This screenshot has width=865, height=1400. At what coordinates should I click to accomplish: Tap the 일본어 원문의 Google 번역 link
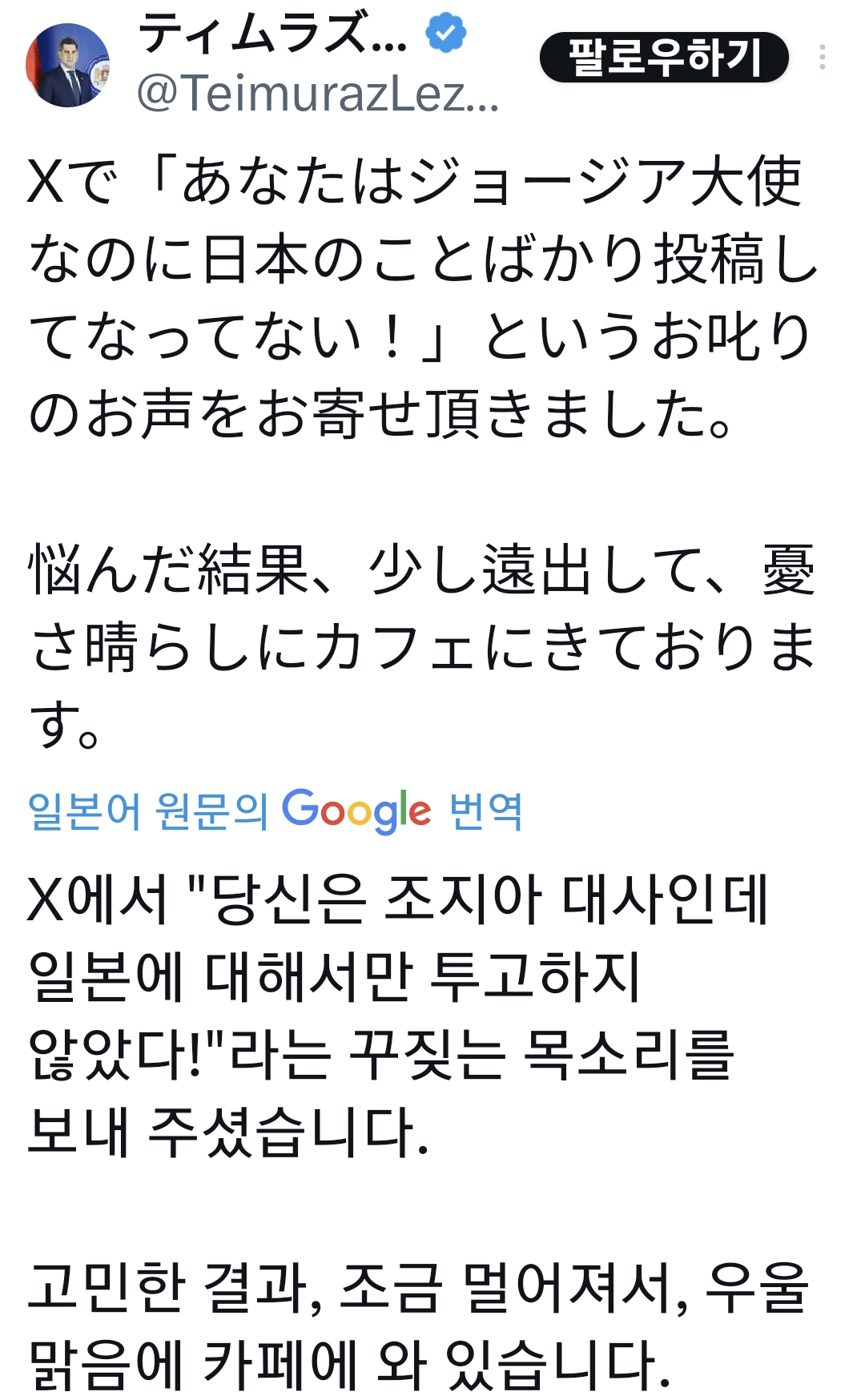coord(275,810)
